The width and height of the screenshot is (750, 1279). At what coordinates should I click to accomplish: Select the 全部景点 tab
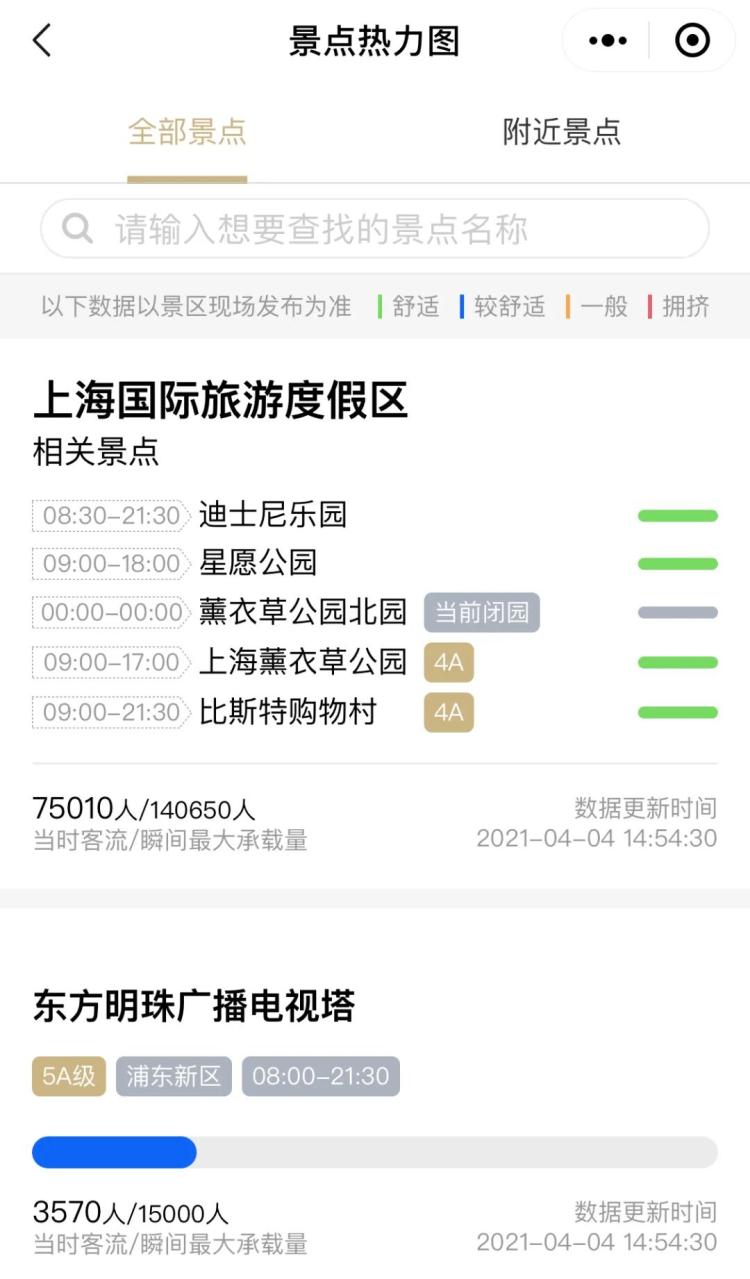(x=187, y=132)
